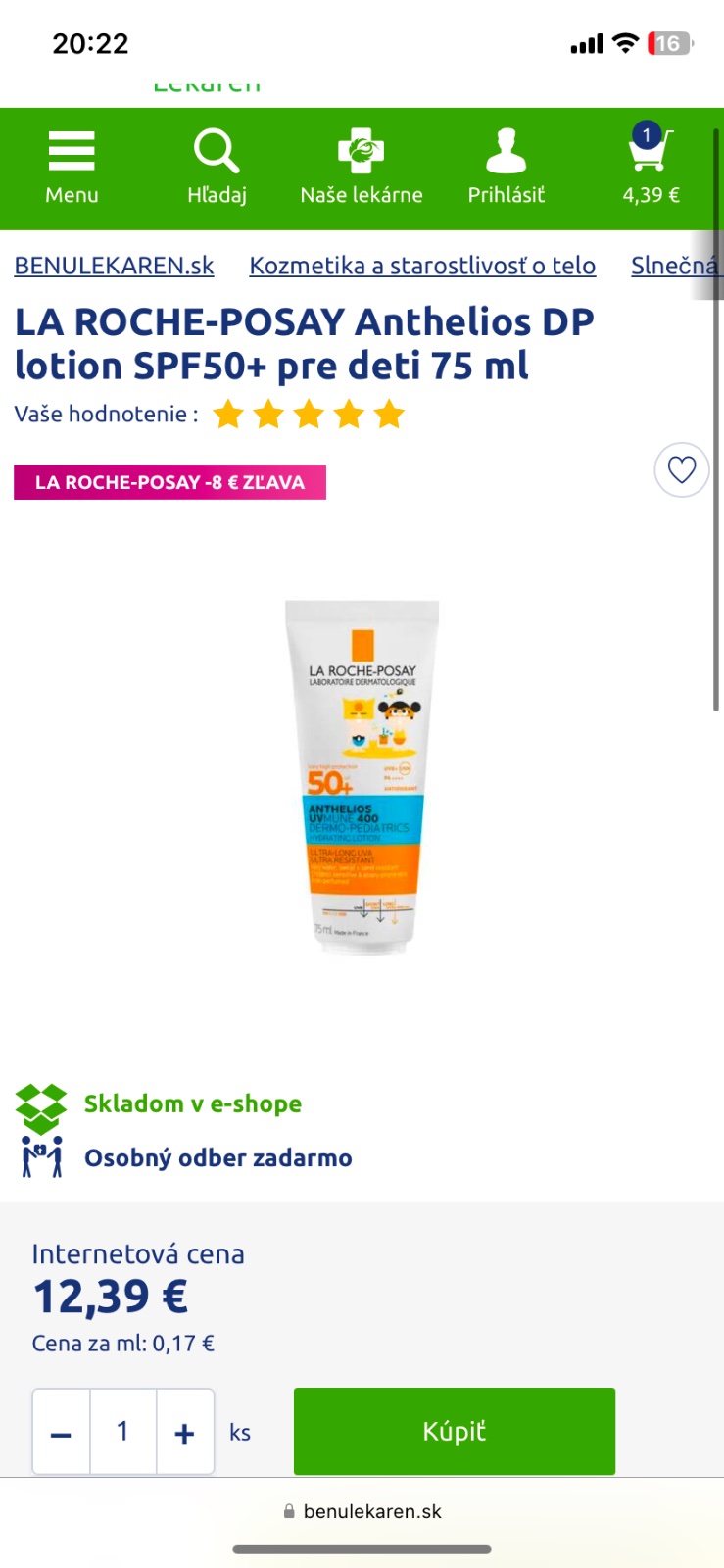Decrease quantity with the minus button
724x1568 pixels.
point(61,1433)
